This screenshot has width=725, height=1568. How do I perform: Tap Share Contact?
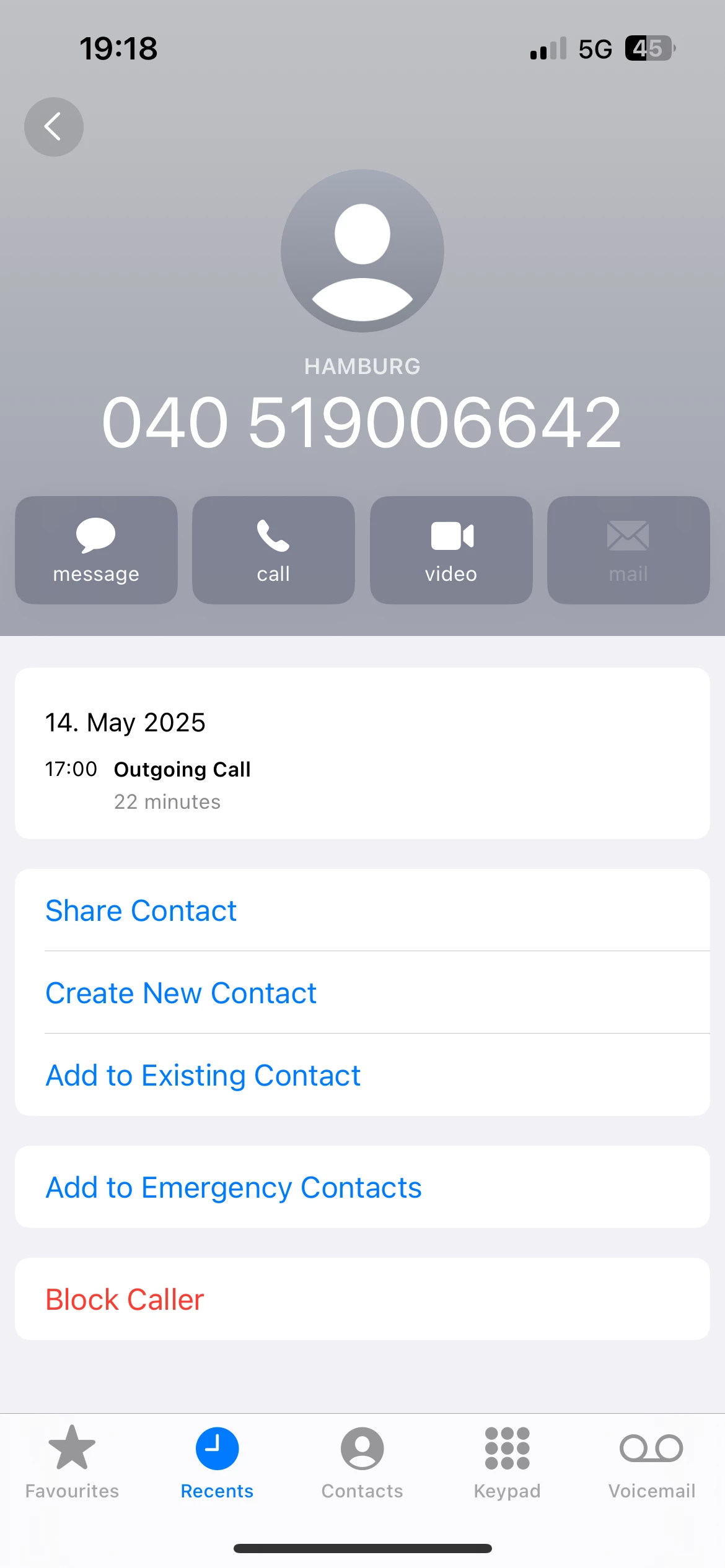pos(141,910)
